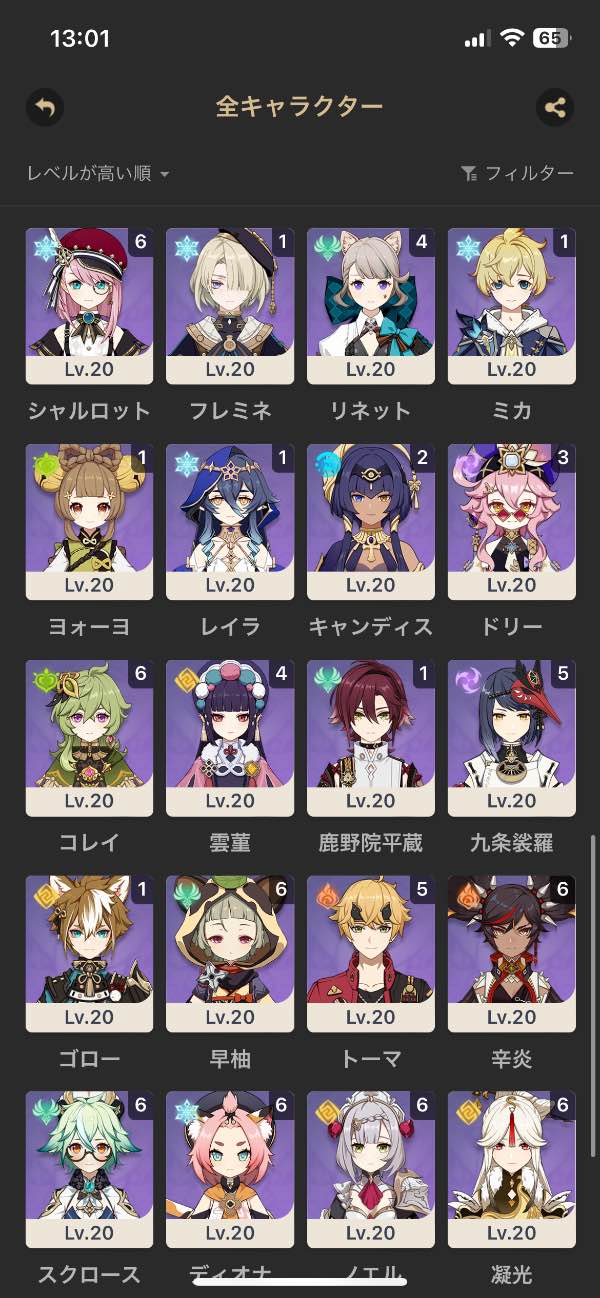600x1298 pixels.
Task: Open 辛炎 character details
Action: tap(511, 954)
